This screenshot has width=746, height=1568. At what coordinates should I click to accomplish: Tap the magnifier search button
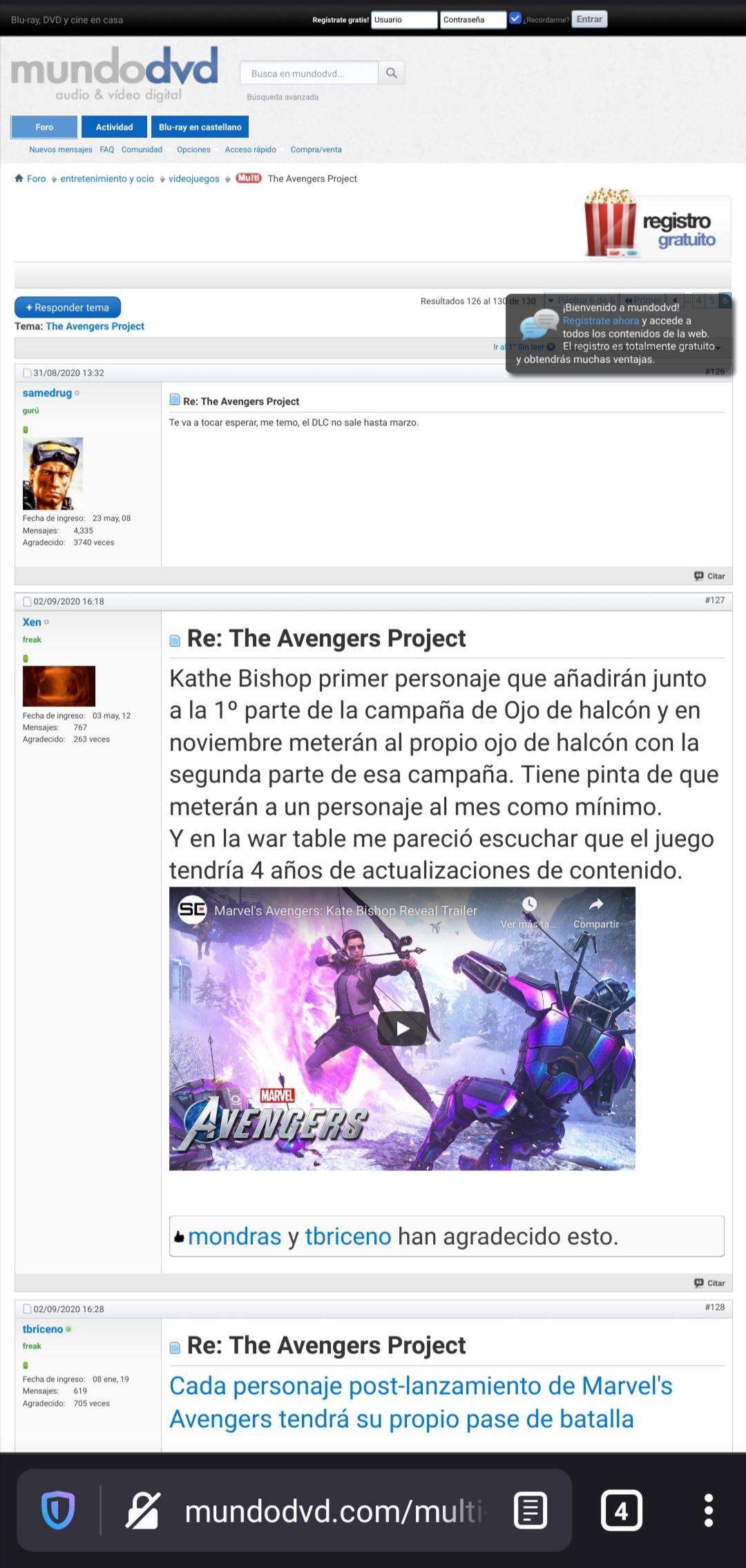392,73
